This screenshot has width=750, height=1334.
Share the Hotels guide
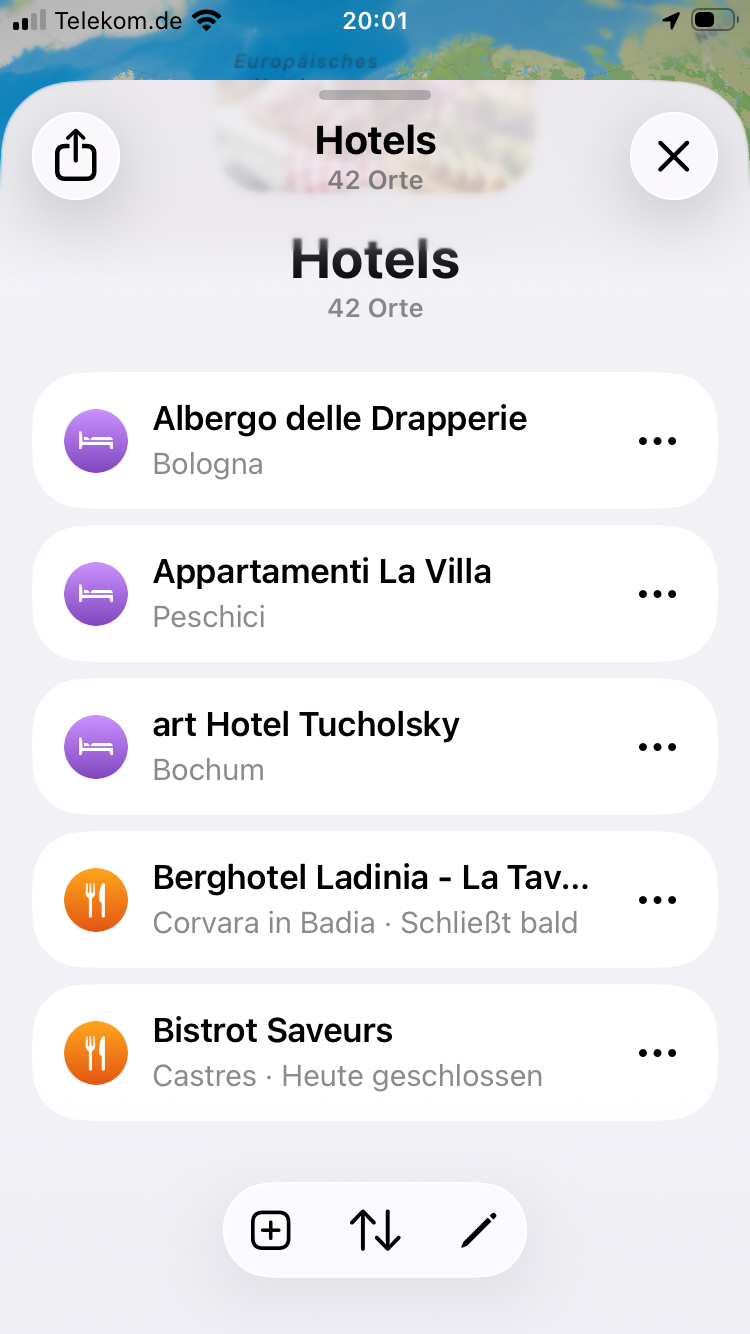coord(76,156)
